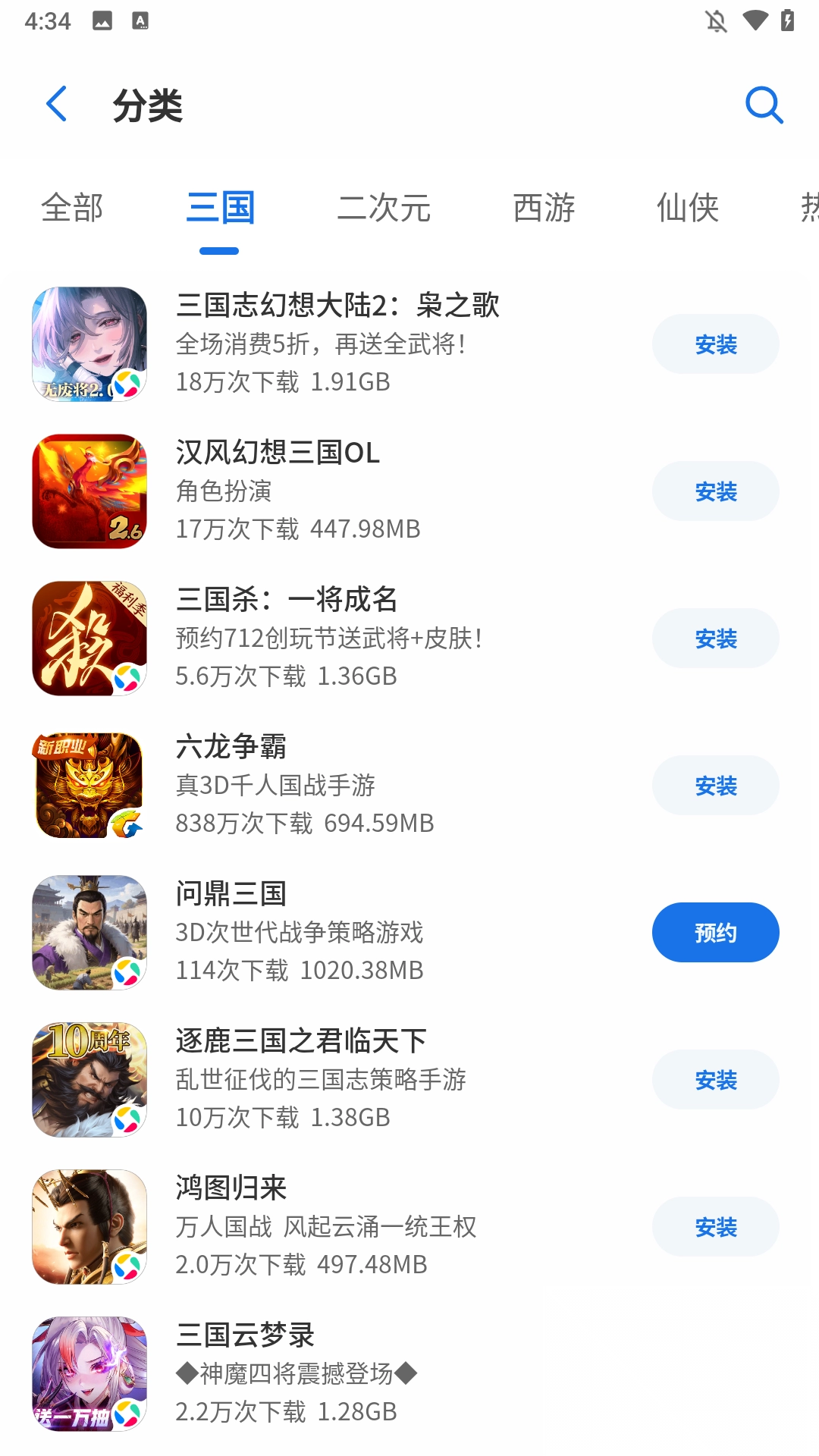Select the 二次元 category tab
819x1456 pixels.
click(384, 208)
